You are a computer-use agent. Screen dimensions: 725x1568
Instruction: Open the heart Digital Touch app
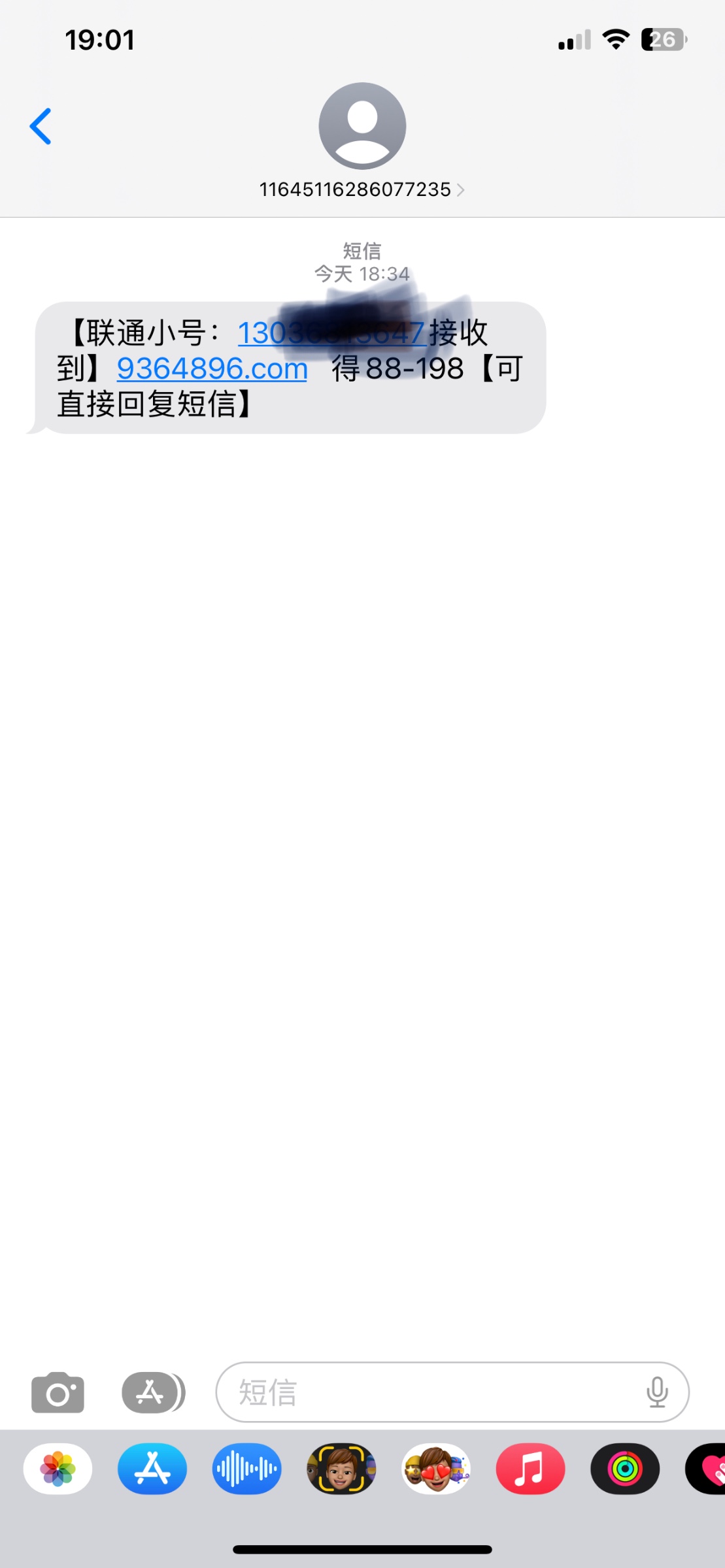[709, 1469]
